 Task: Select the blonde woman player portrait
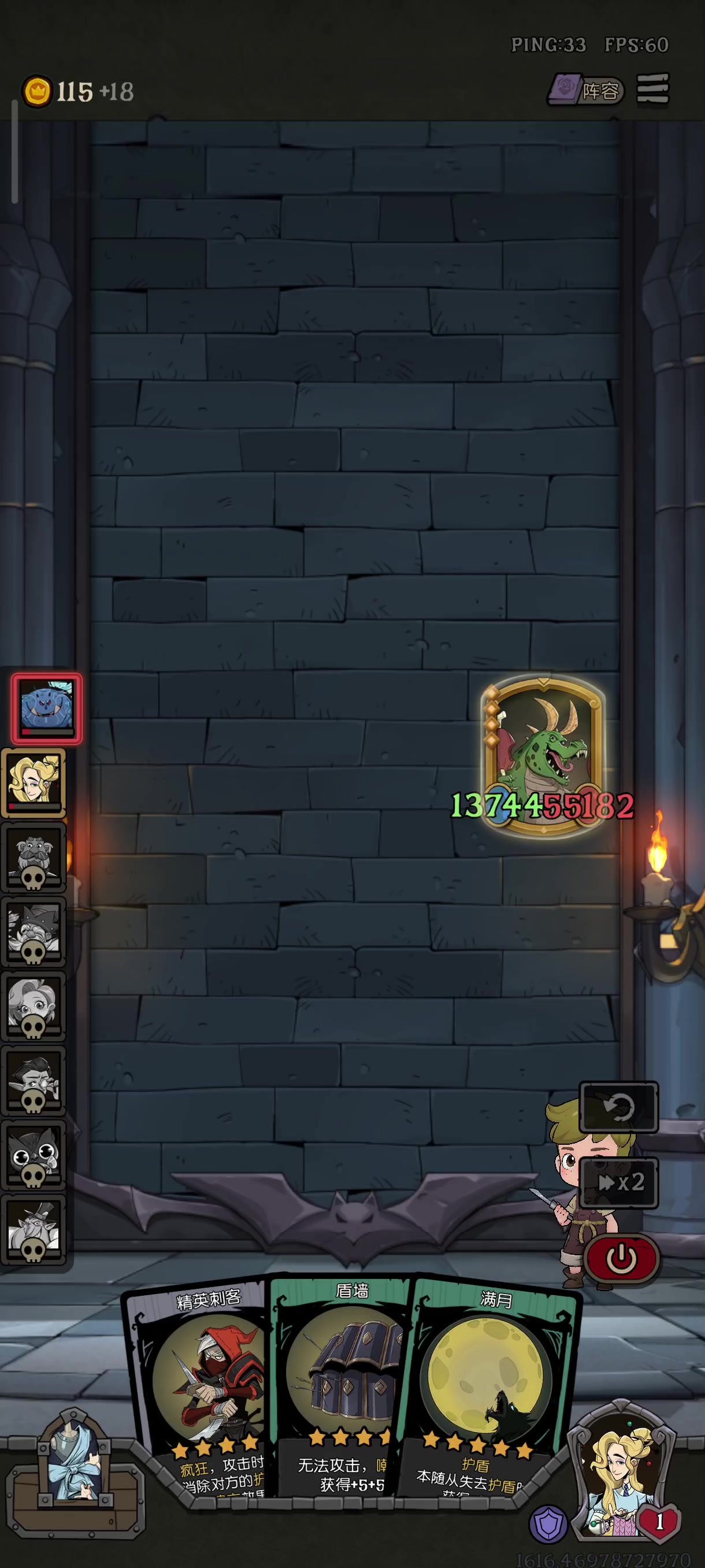tap(34, 783)
